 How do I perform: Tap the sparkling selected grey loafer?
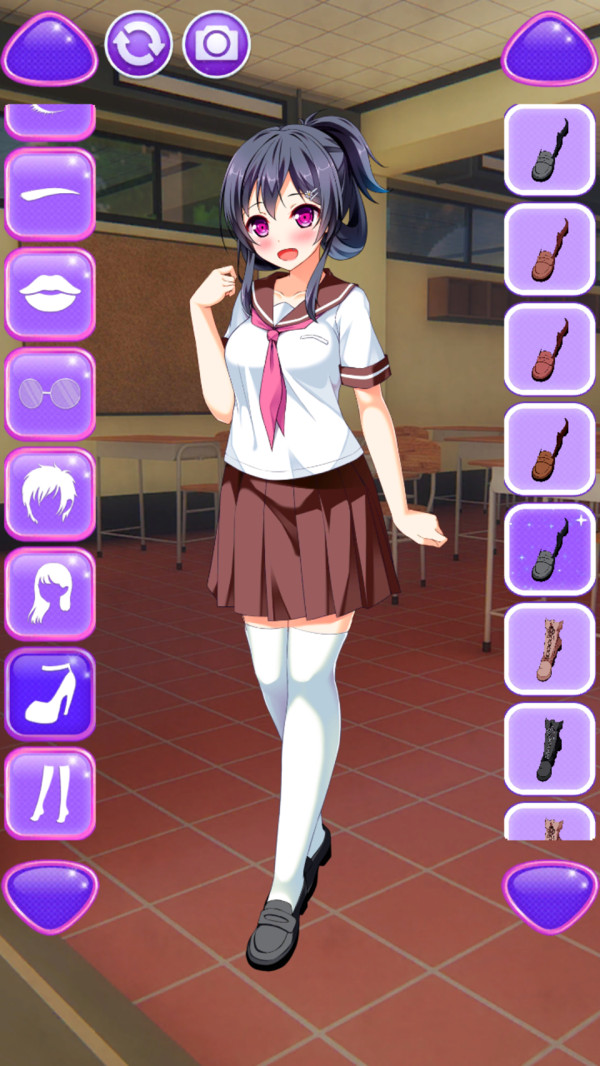pos(549,550)
